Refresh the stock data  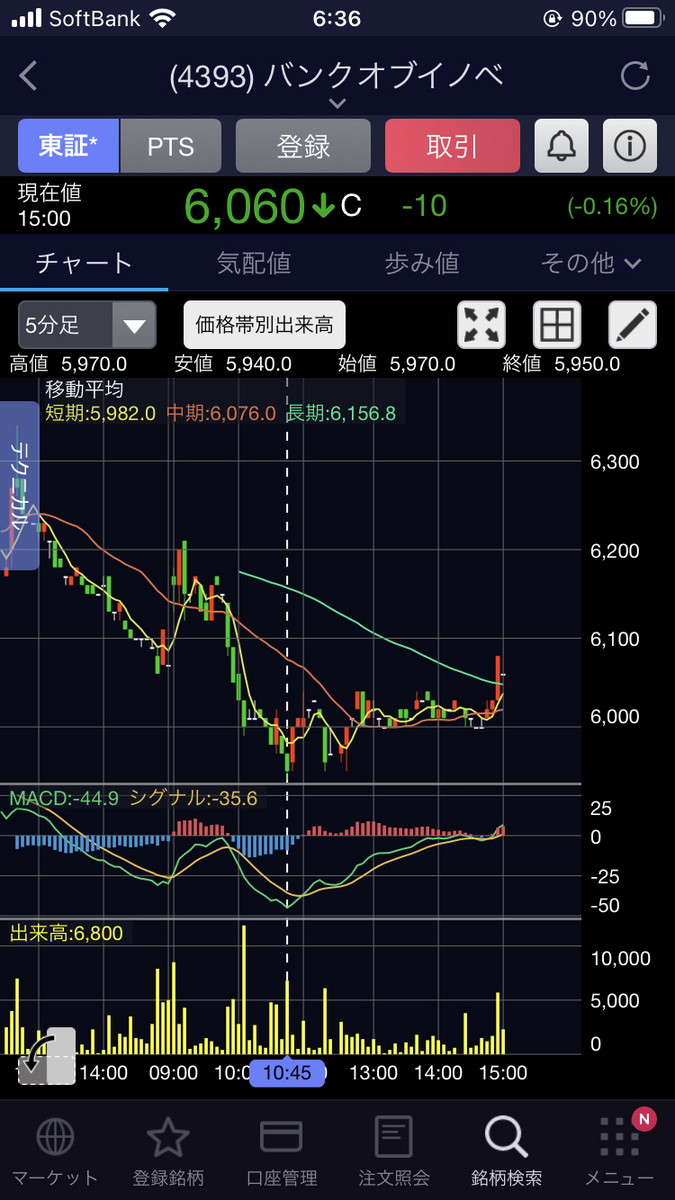coord(635,76)
